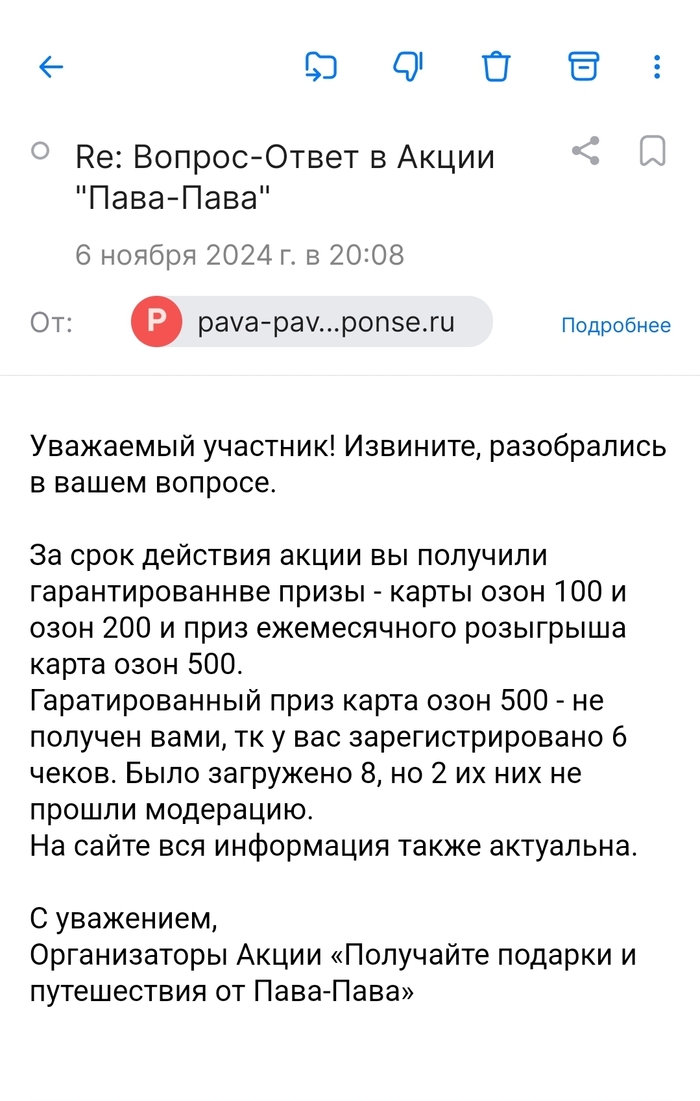Delete this email
Screen dimensions: 700x1101
496,67
